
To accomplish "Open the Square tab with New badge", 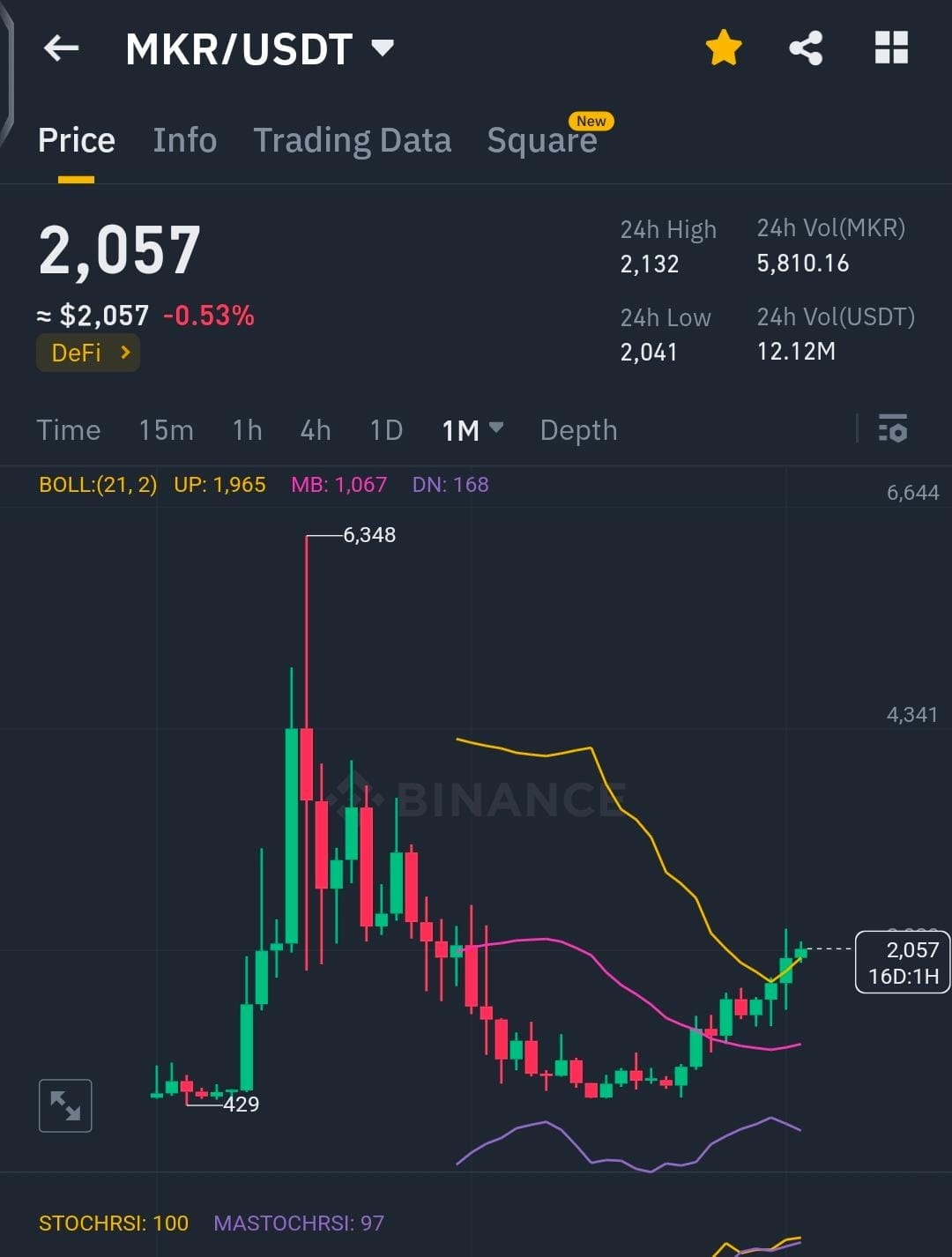I will (542, 139).
